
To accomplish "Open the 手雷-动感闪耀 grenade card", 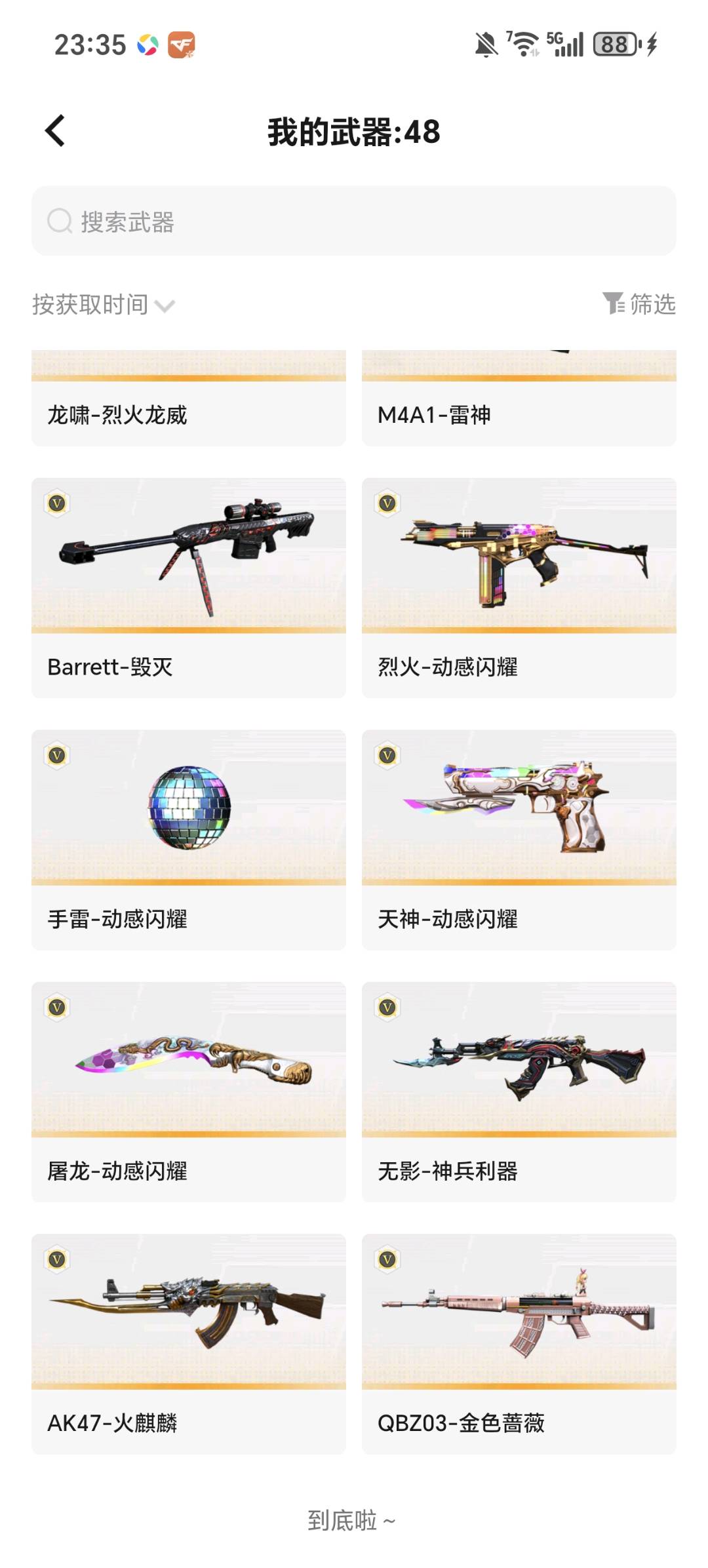I will (189, 840).
